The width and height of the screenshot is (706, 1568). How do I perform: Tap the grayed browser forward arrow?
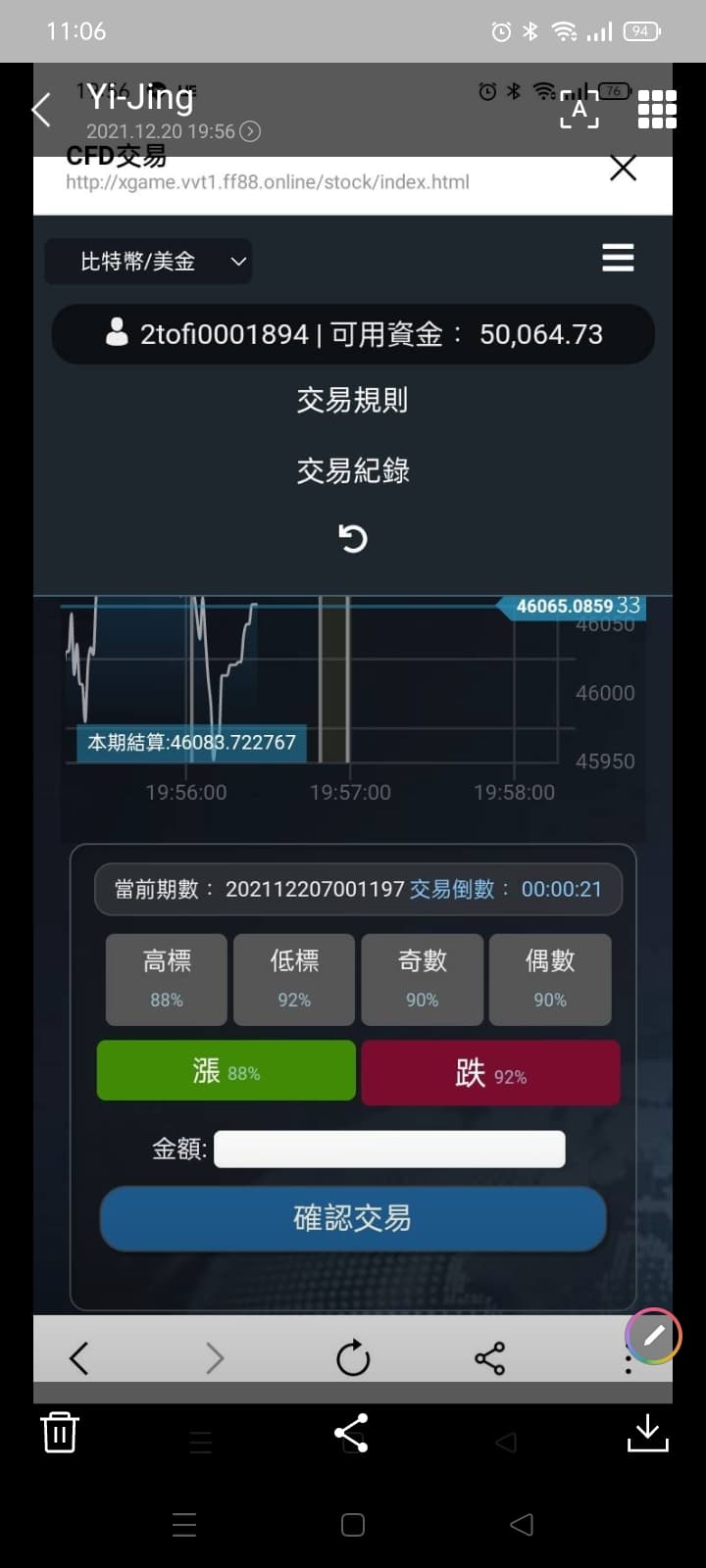(215, 1358)
